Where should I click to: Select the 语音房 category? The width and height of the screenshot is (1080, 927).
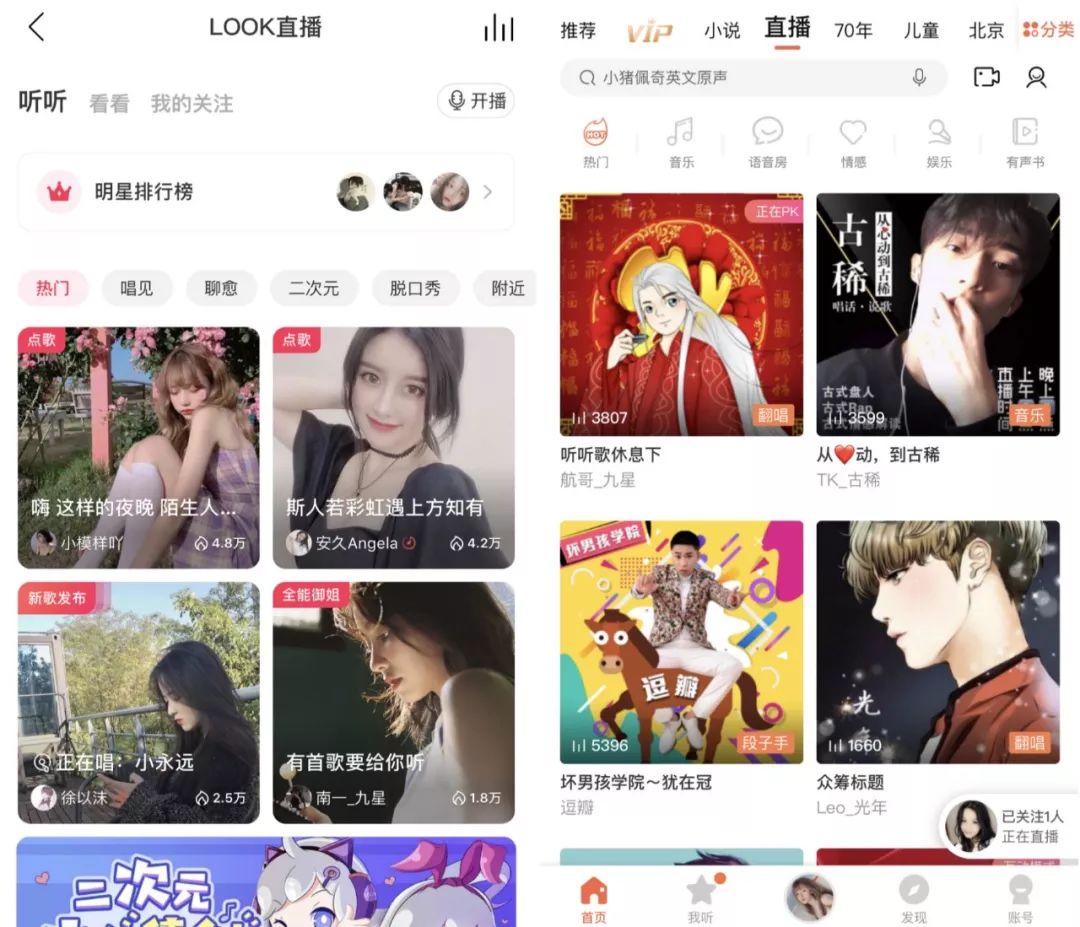[x=767, y=142]
